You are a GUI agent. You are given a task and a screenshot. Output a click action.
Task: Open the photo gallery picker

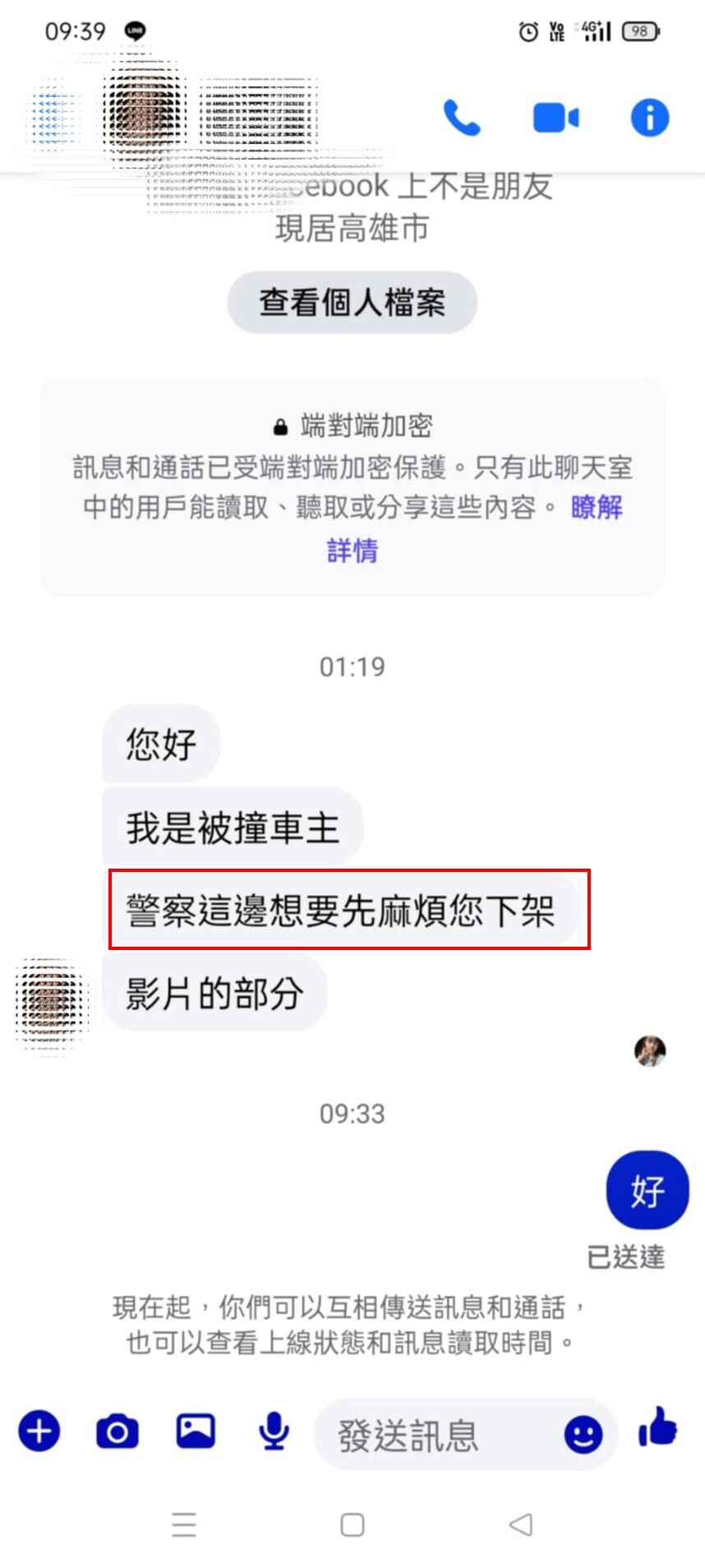click(195, 1430)
